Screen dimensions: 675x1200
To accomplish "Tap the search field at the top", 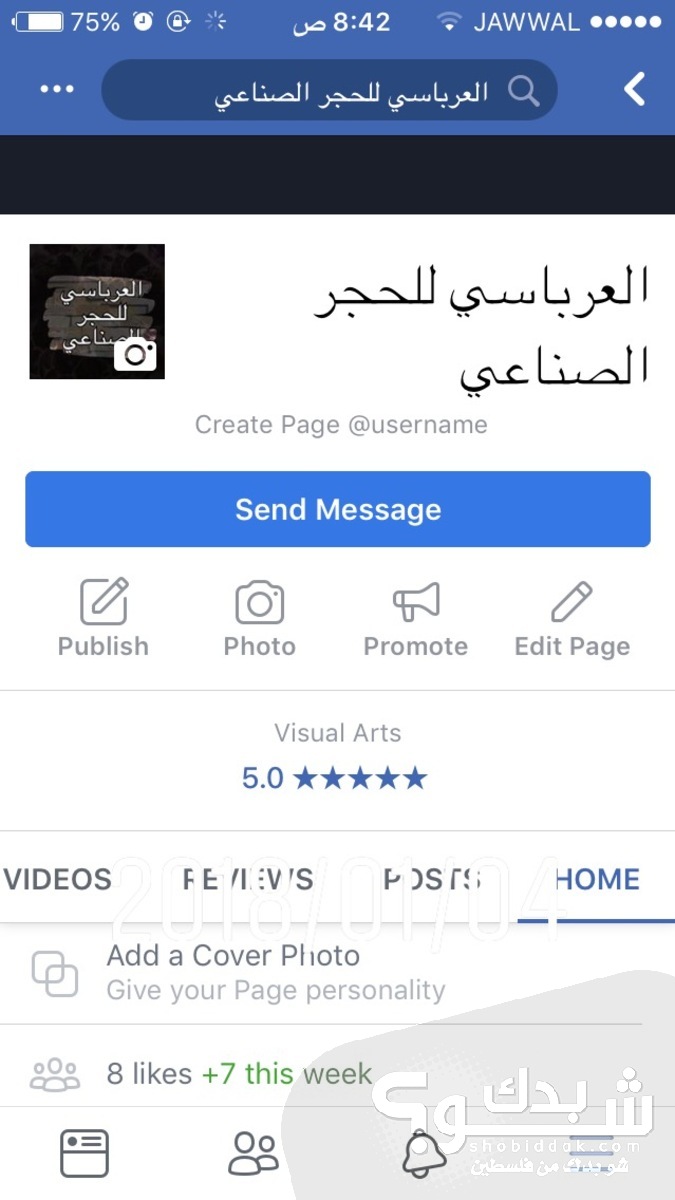I will 330,92.
